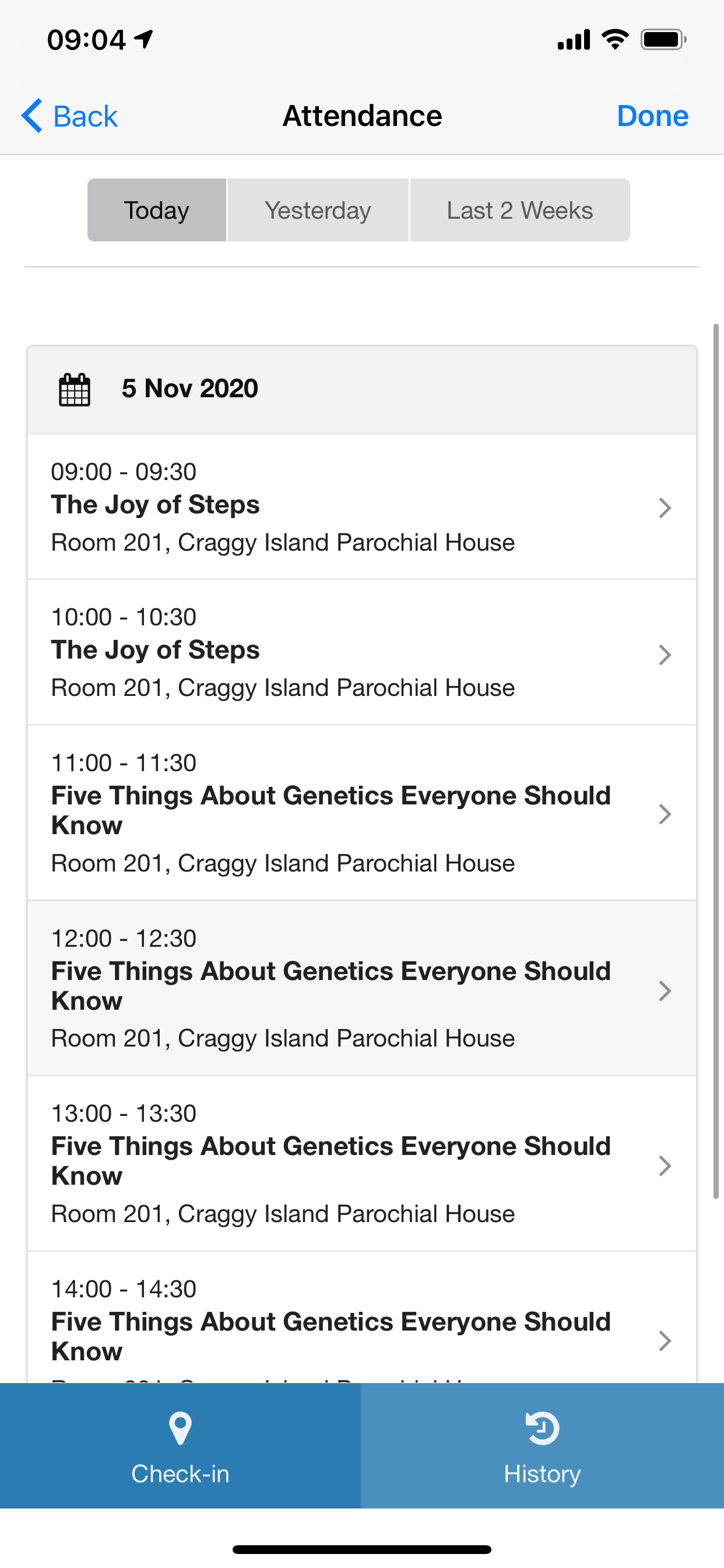The image size is (724, 1568).
Task: Open the 12:00 - 12:30 Genetics session
Action: (x=362, y=988)
